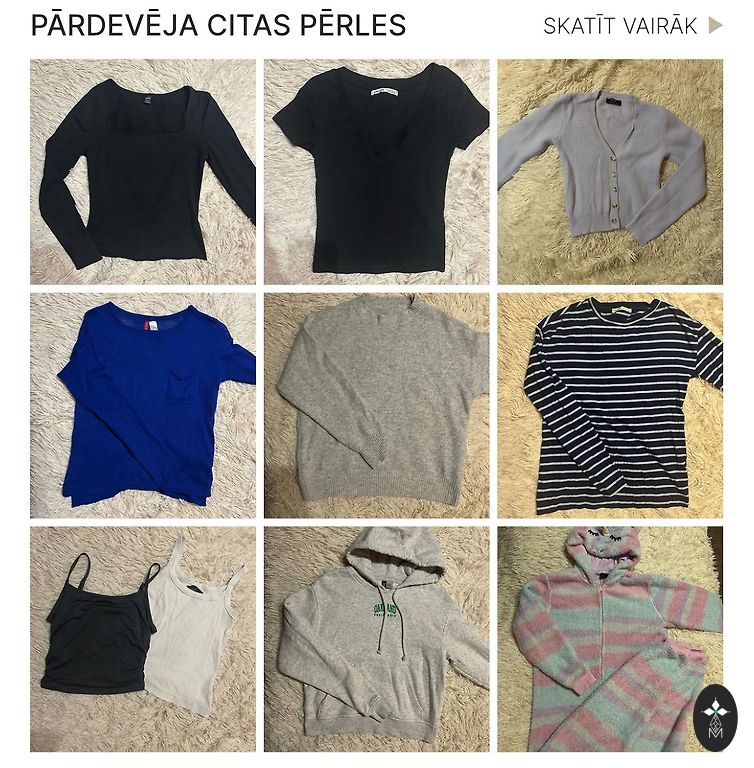The width and height of the screenshot is (754, 768).
Task: Tap the round dark floating badge button
Action: (x=715, y=718)
